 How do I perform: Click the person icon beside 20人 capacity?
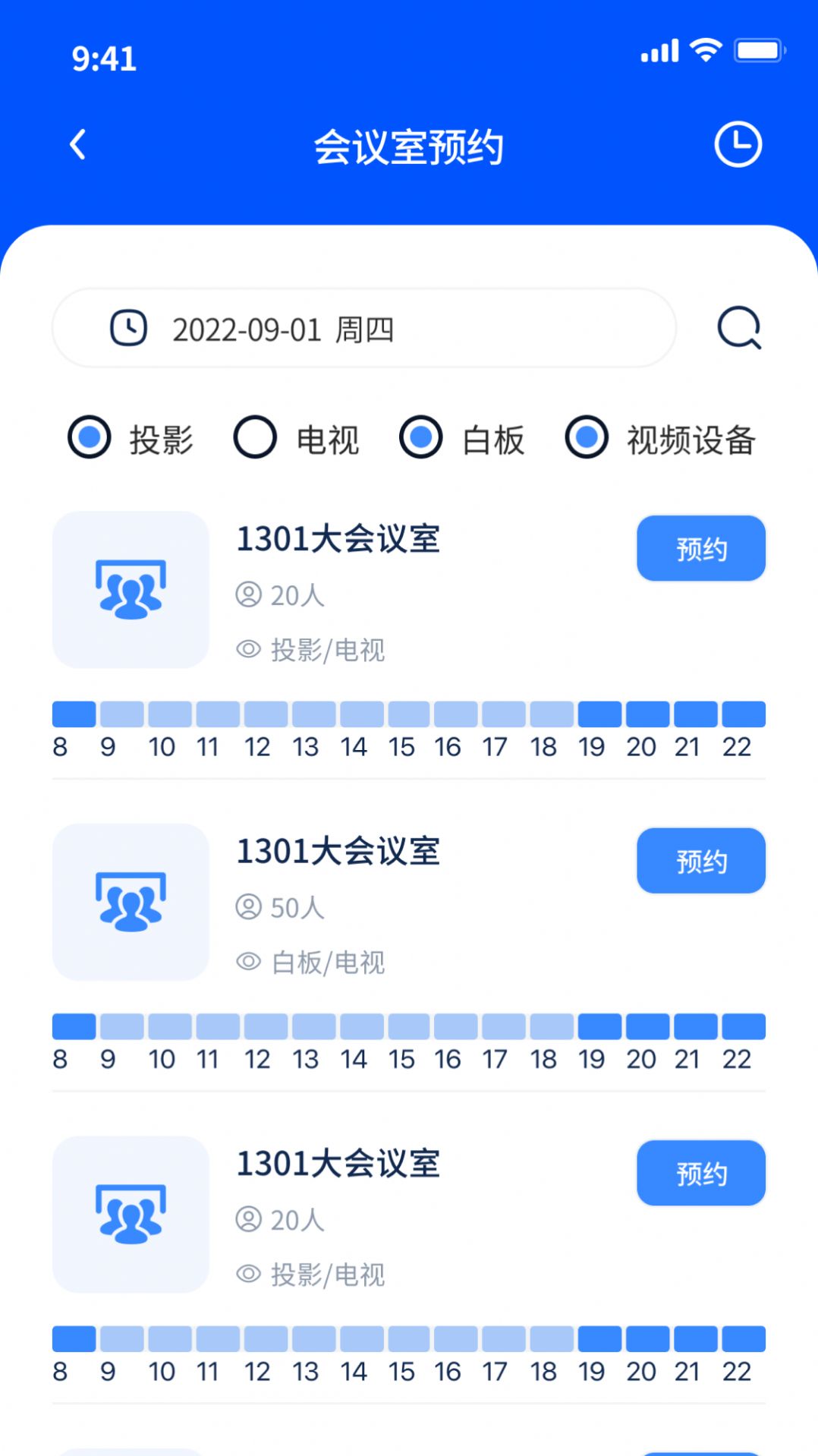coord(248,596)
